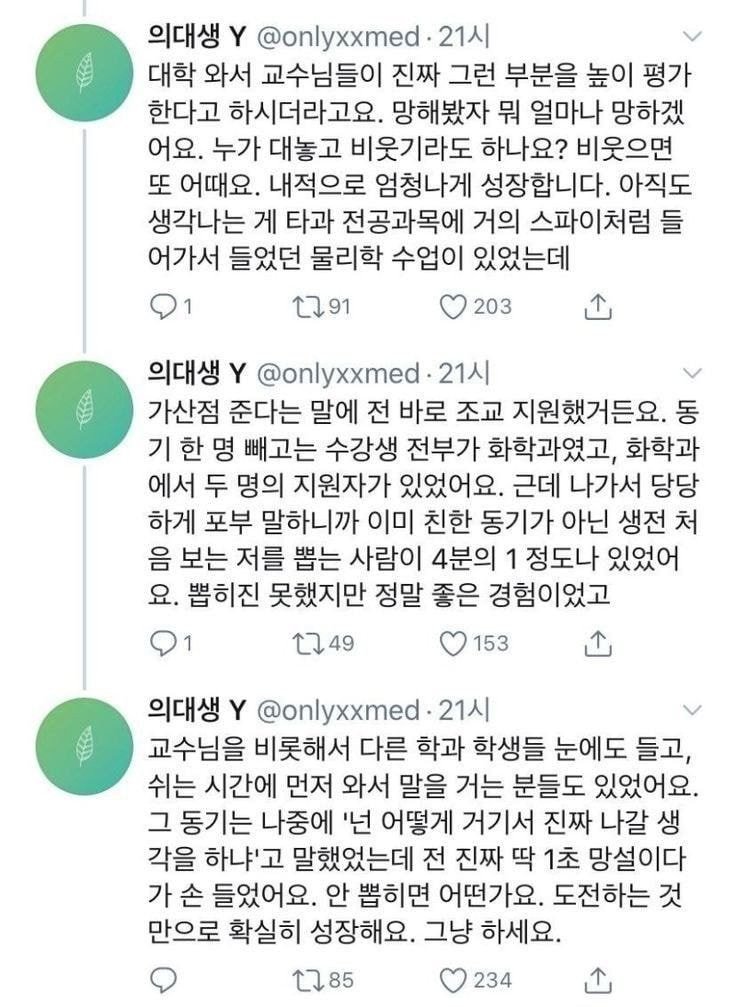Like the tweet with 234 likes
The height and width of the screenshot is (1007, 736).
[456, 977]
